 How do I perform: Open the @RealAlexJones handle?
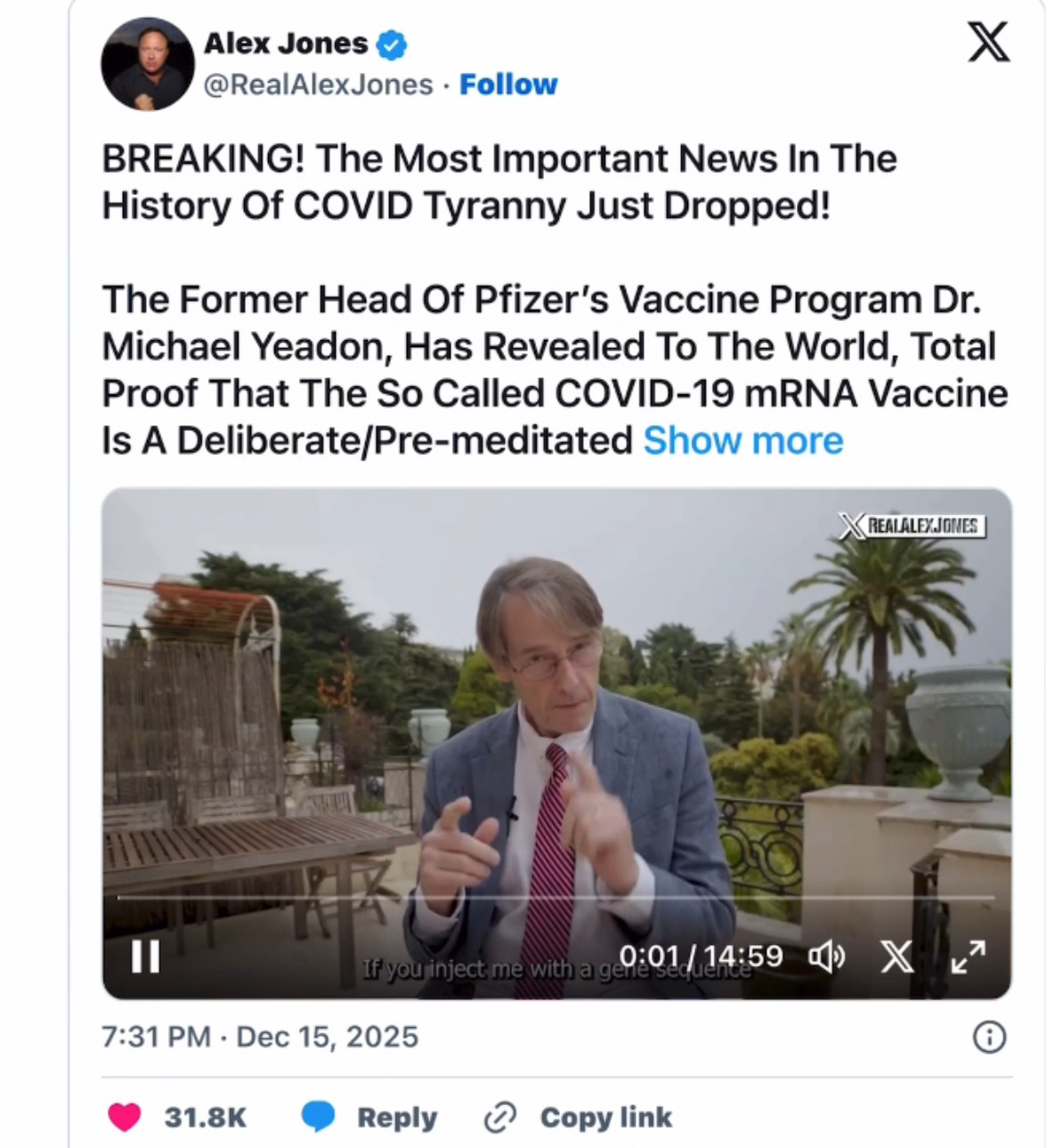318,85
